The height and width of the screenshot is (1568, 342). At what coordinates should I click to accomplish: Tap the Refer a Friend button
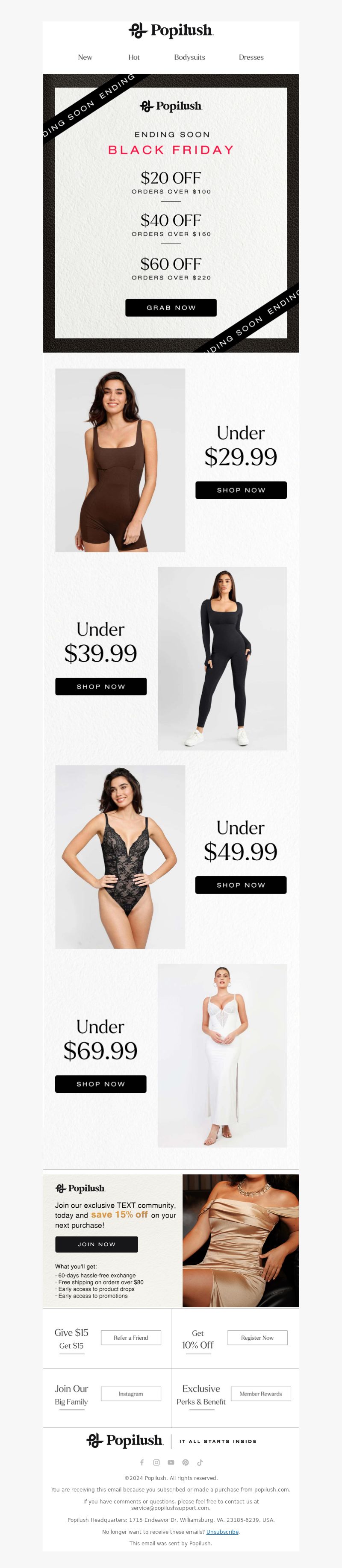tap(131, 1338)
